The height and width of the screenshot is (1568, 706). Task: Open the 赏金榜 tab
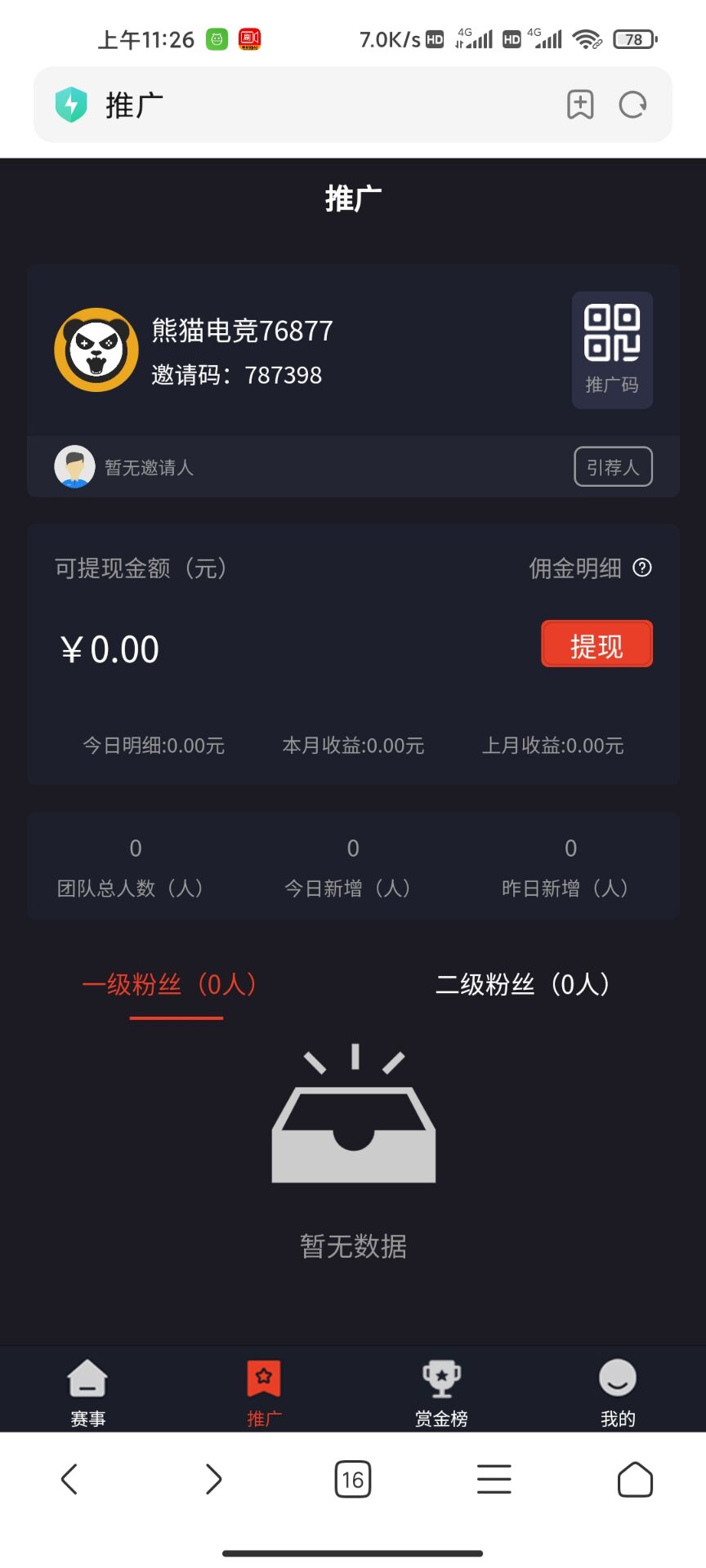441,1393
